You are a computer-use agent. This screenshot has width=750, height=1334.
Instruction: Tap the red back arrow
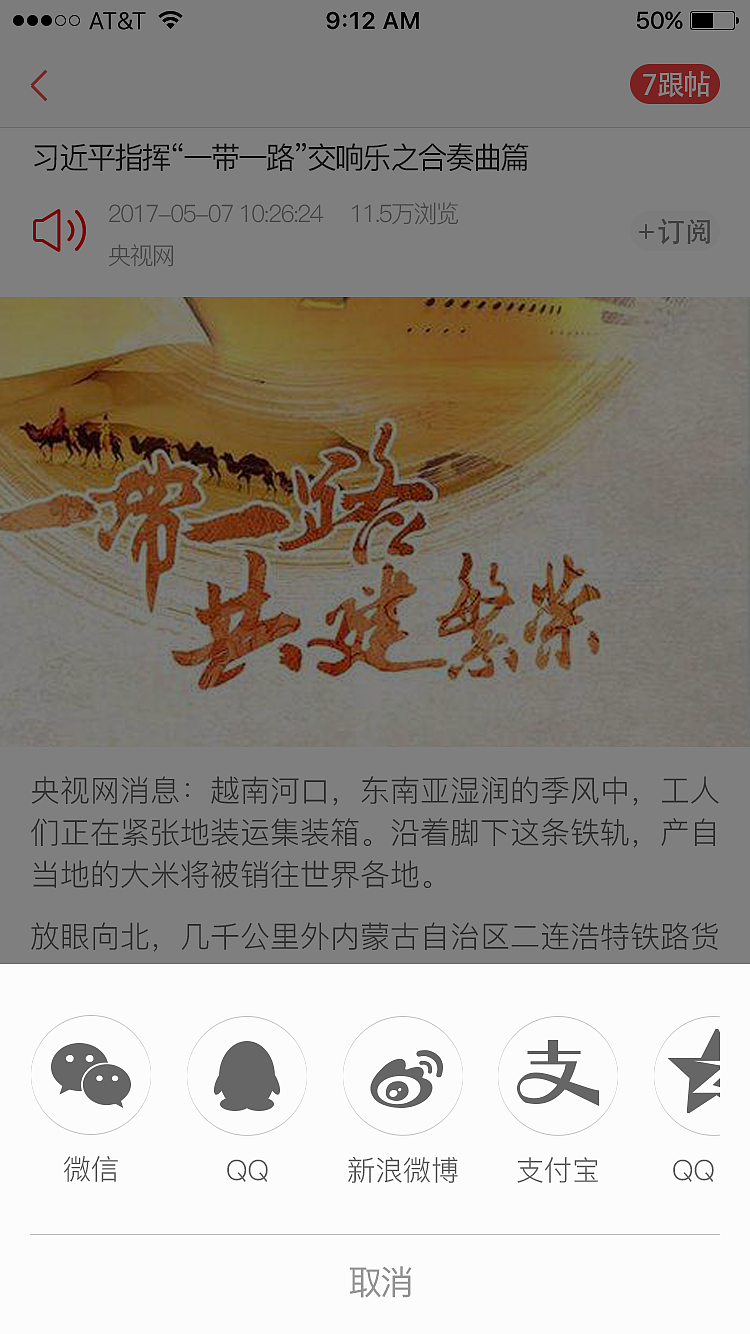point(39,86)
